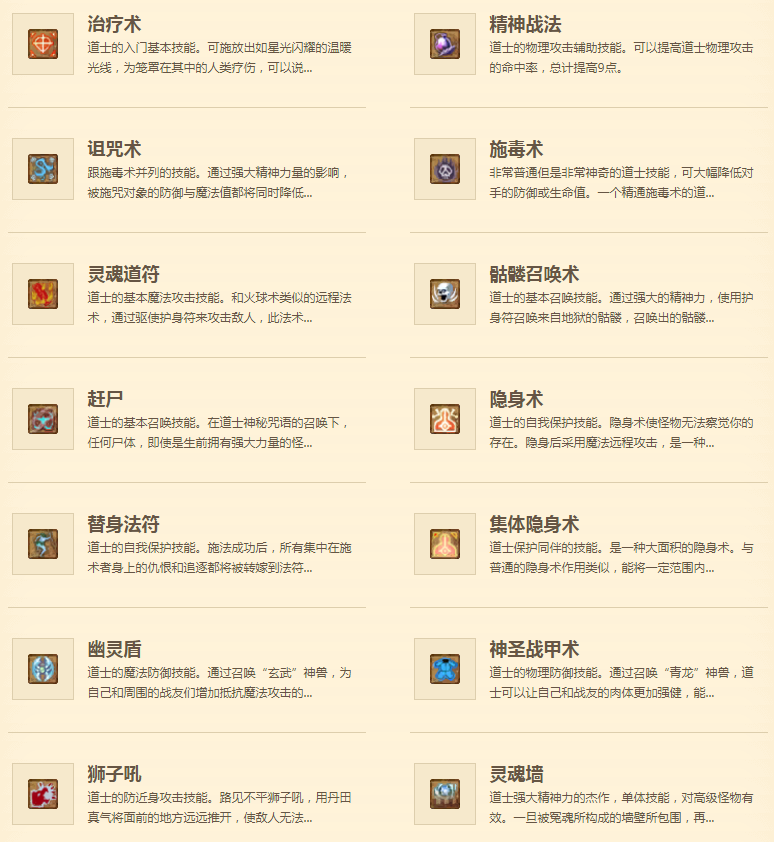Image resolution: width=774 pixels, height=842 pixels.
Task: Tap the 替身法符 skill item
Action: [x=123, y=525]
